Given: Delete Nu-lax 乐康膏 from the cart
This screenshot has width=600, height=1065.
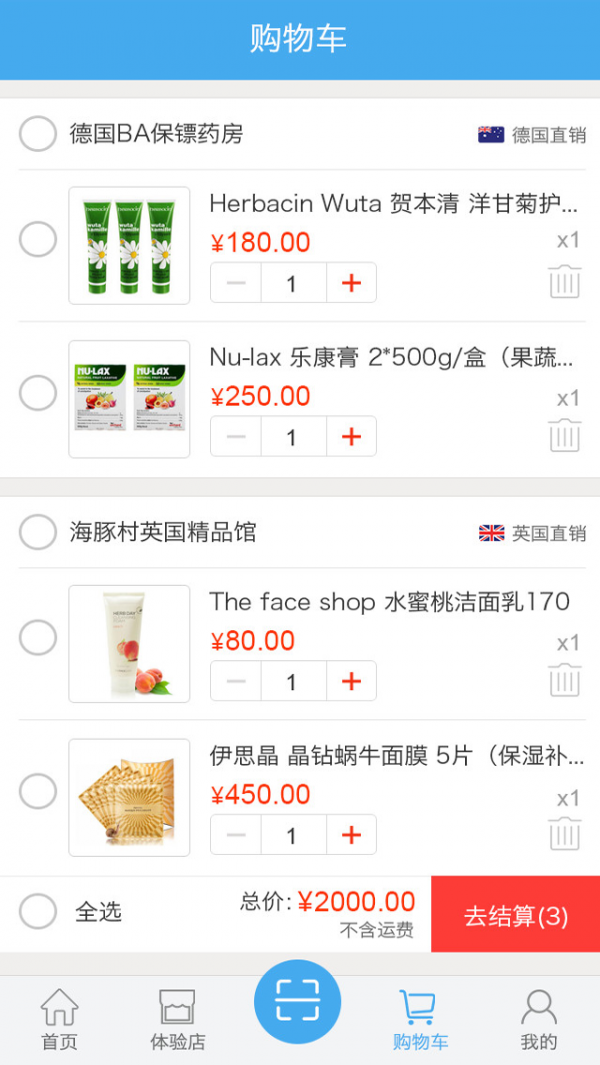Looking at the screenshot, I should [565, 435].
